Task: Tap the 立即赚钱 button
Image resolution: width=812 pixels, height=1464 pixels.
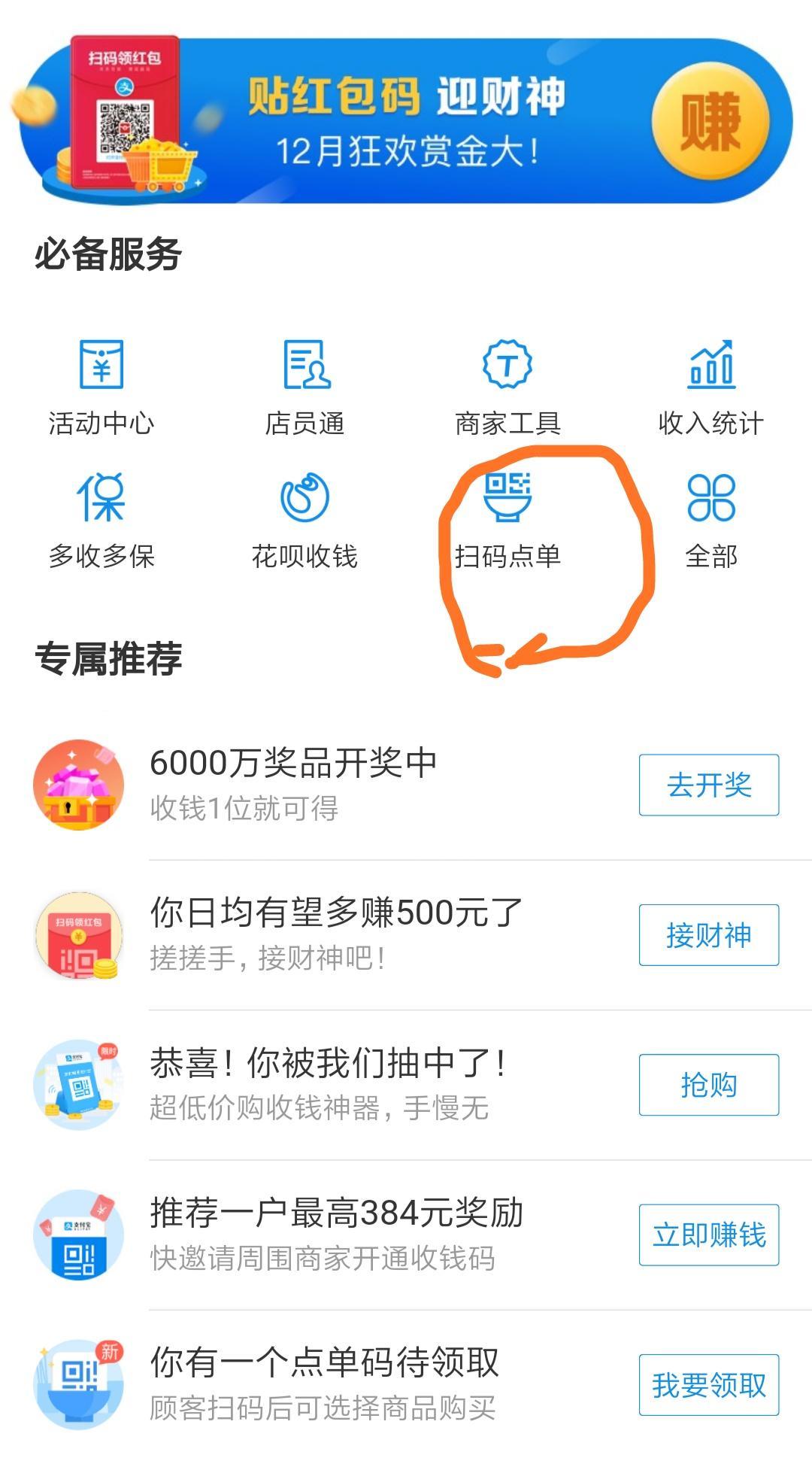Action: [x=708, y=1235]
